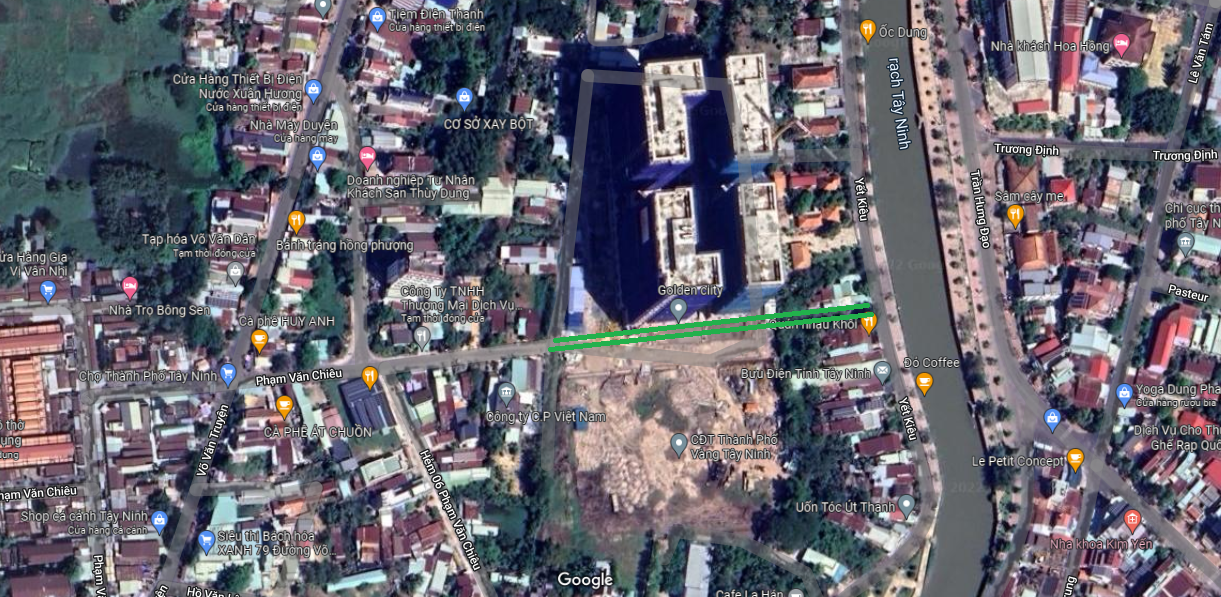Open the Le Petit Concept marker
This screenshot has width=1221, height=597.
pyautogui.click(x=1075, y=460)
